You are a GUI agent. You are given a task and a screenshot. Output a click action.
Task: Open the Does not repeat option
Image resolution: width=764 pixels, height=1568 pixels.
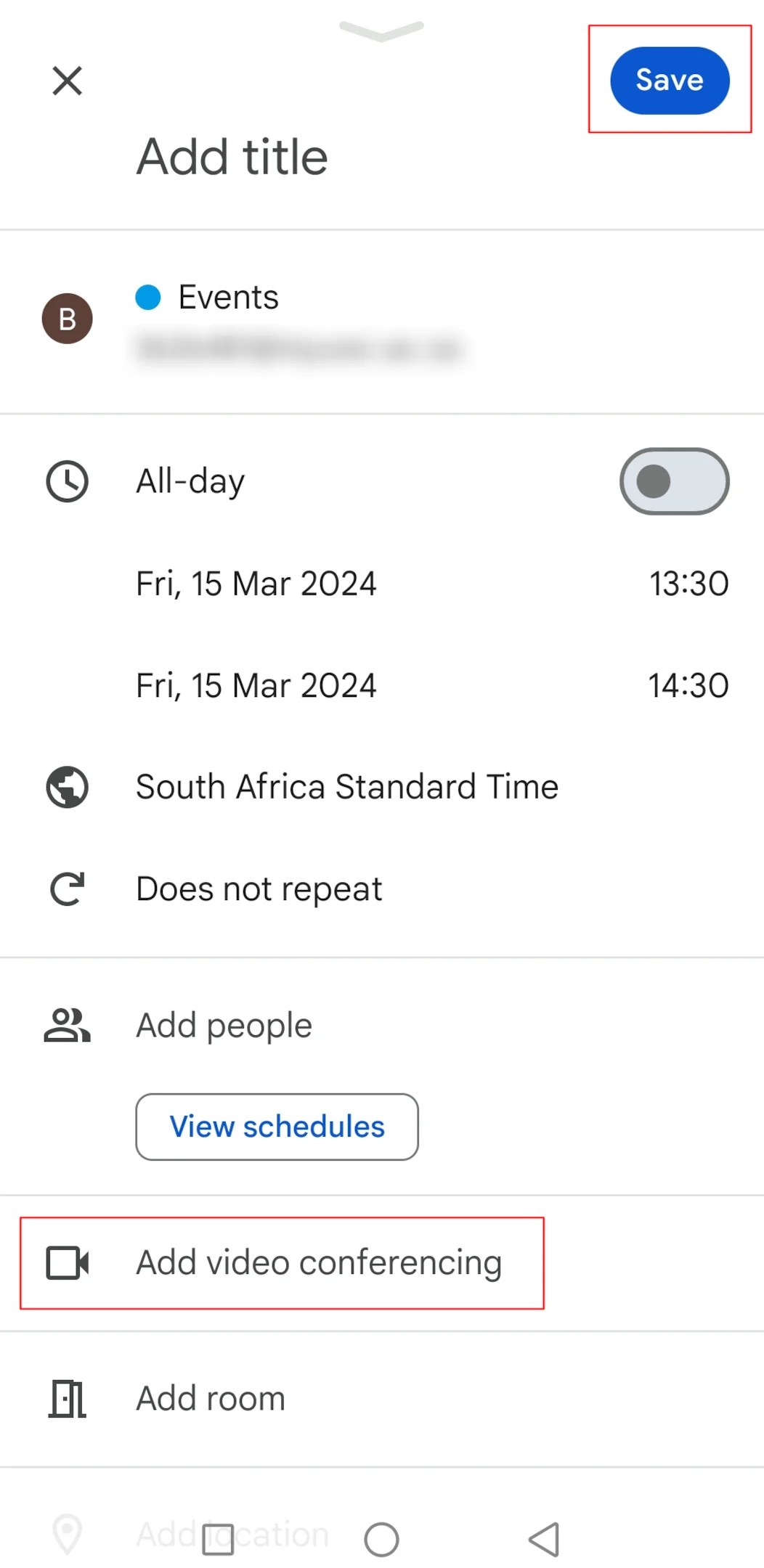pos(259,889)
